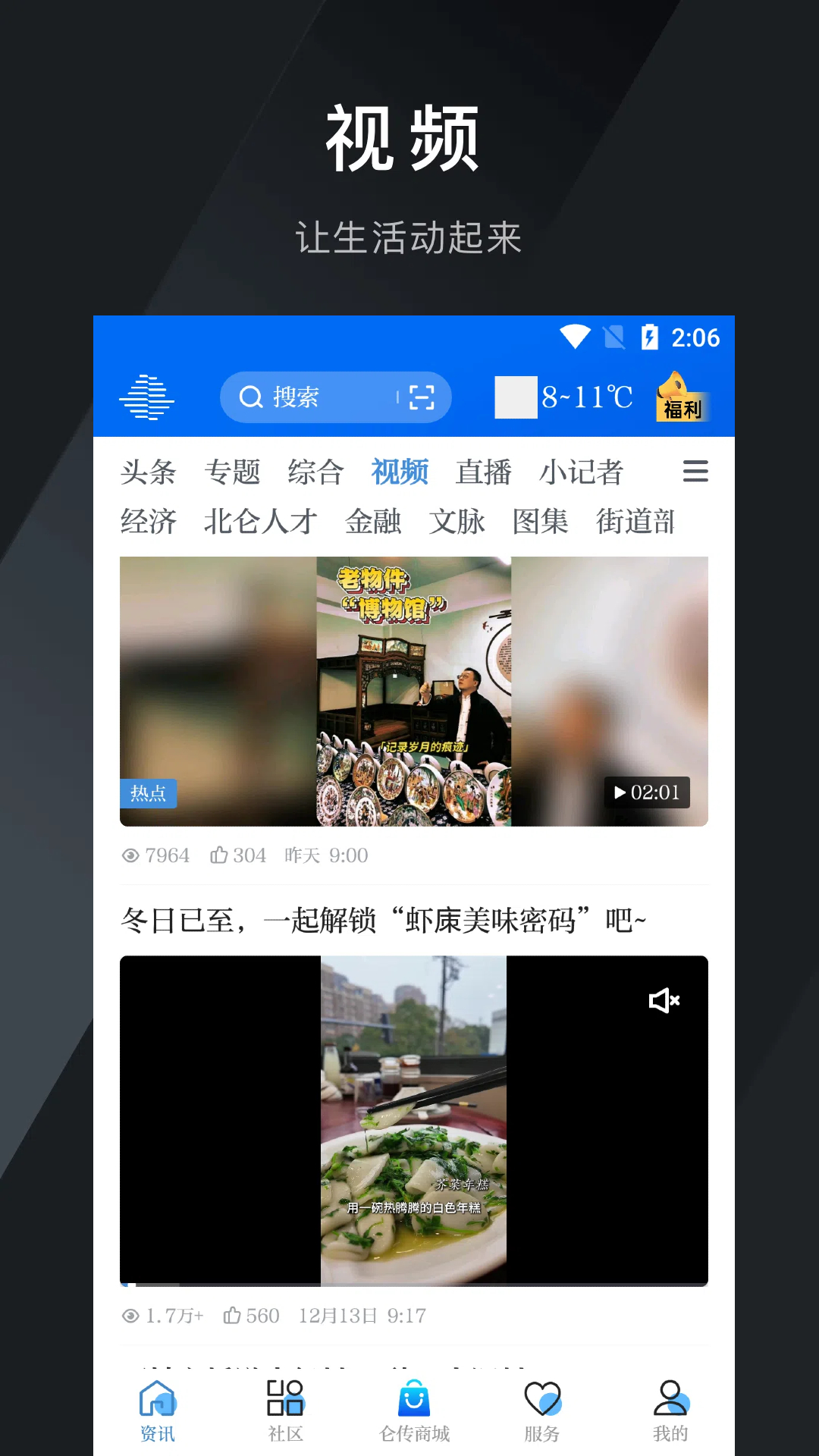Play the 02:01 museum video
Viewport: 819px width, 1456px height.
[647, 792]
